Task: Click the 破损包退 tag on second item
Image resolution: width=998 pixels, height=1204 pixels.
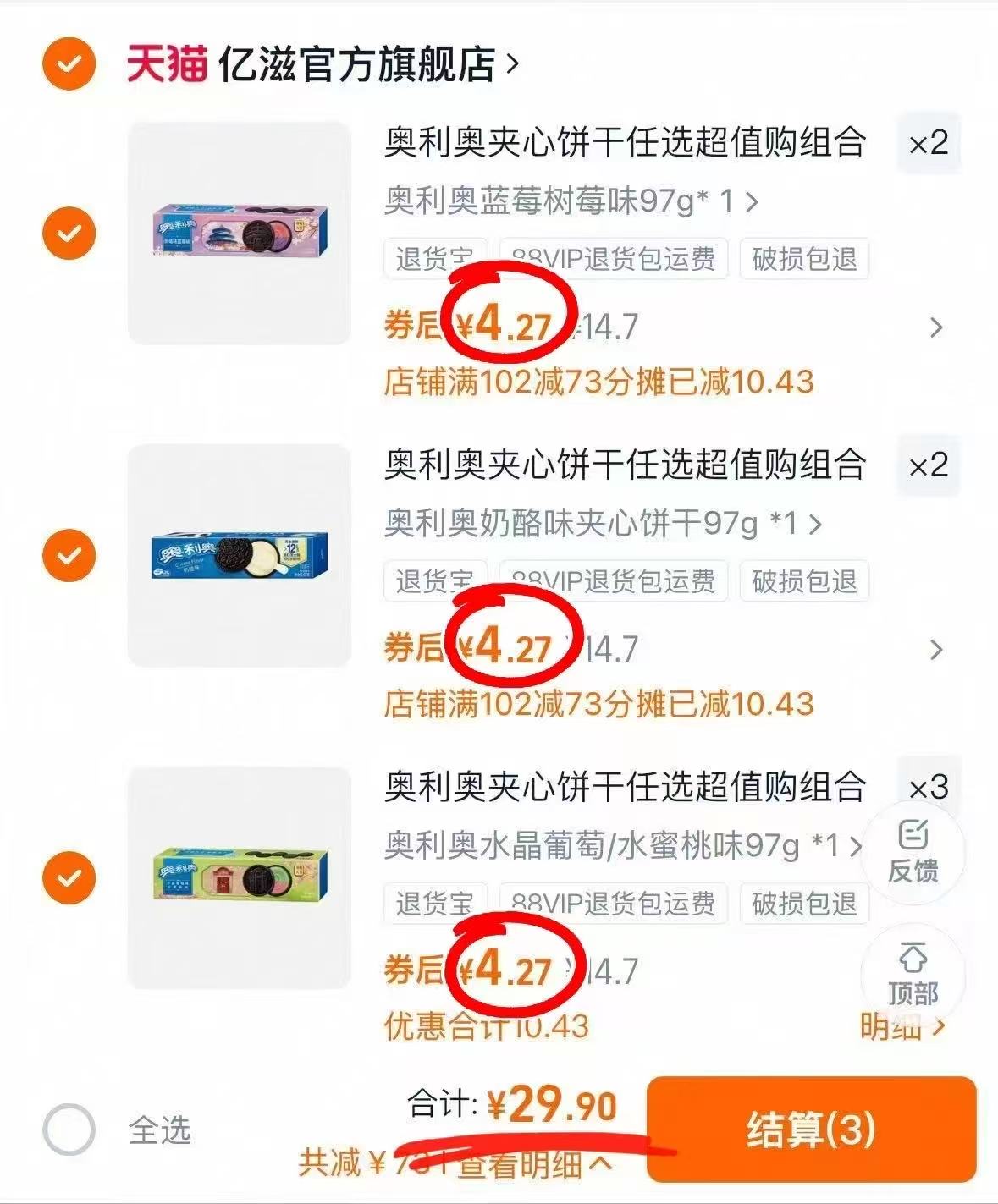Action: tap(803, 581)
